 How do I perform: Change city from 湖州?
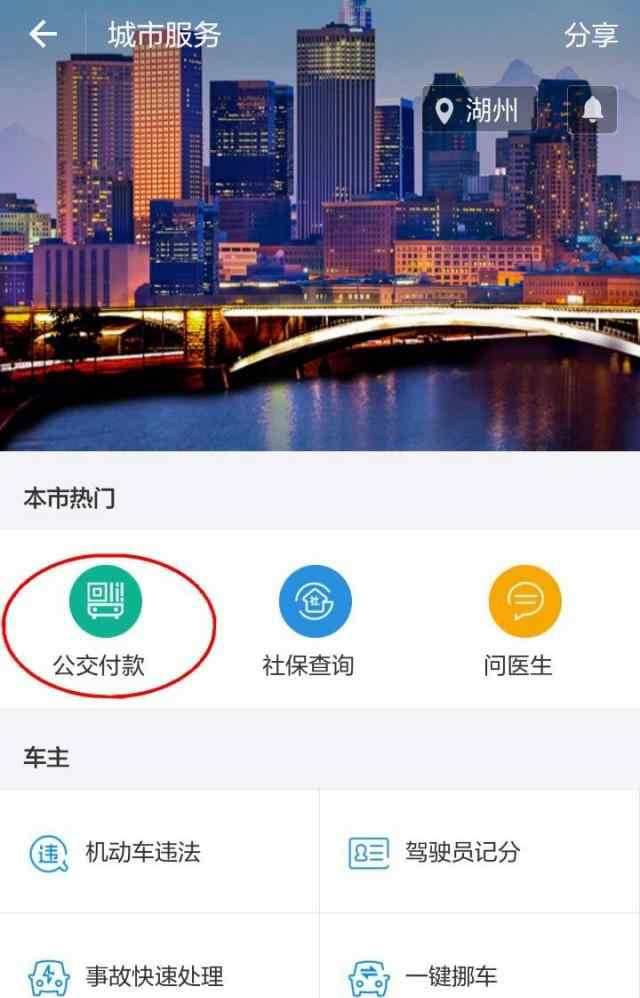(x=478, y=110)
